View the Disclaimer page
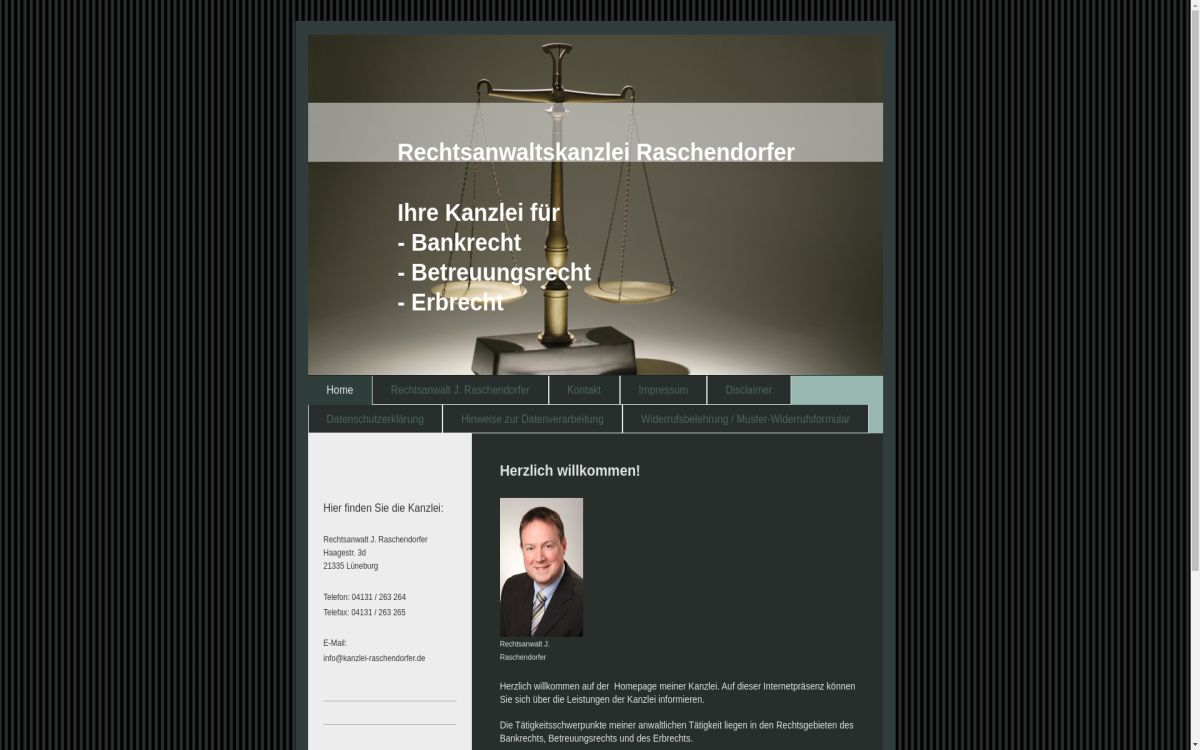1200x750 pixels. (748, 390)
